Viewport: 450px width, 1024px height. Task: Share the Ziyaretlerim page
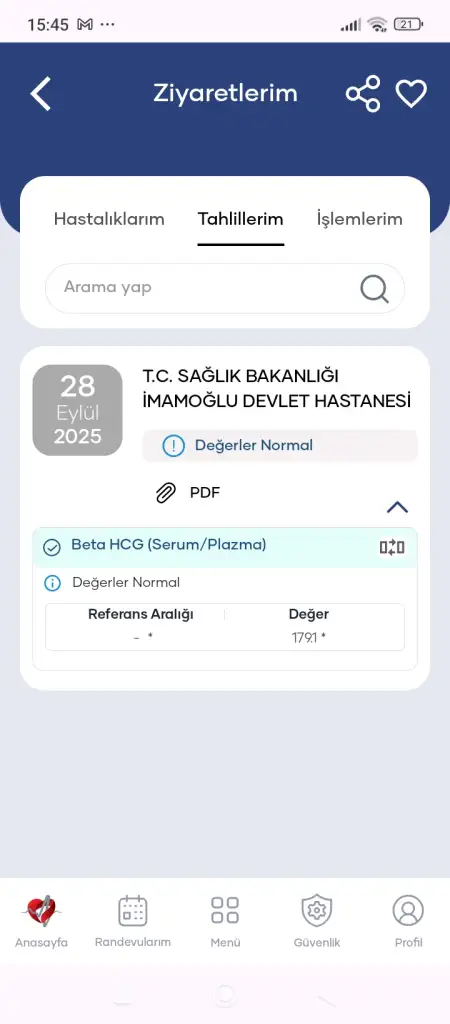pos(362,93)
